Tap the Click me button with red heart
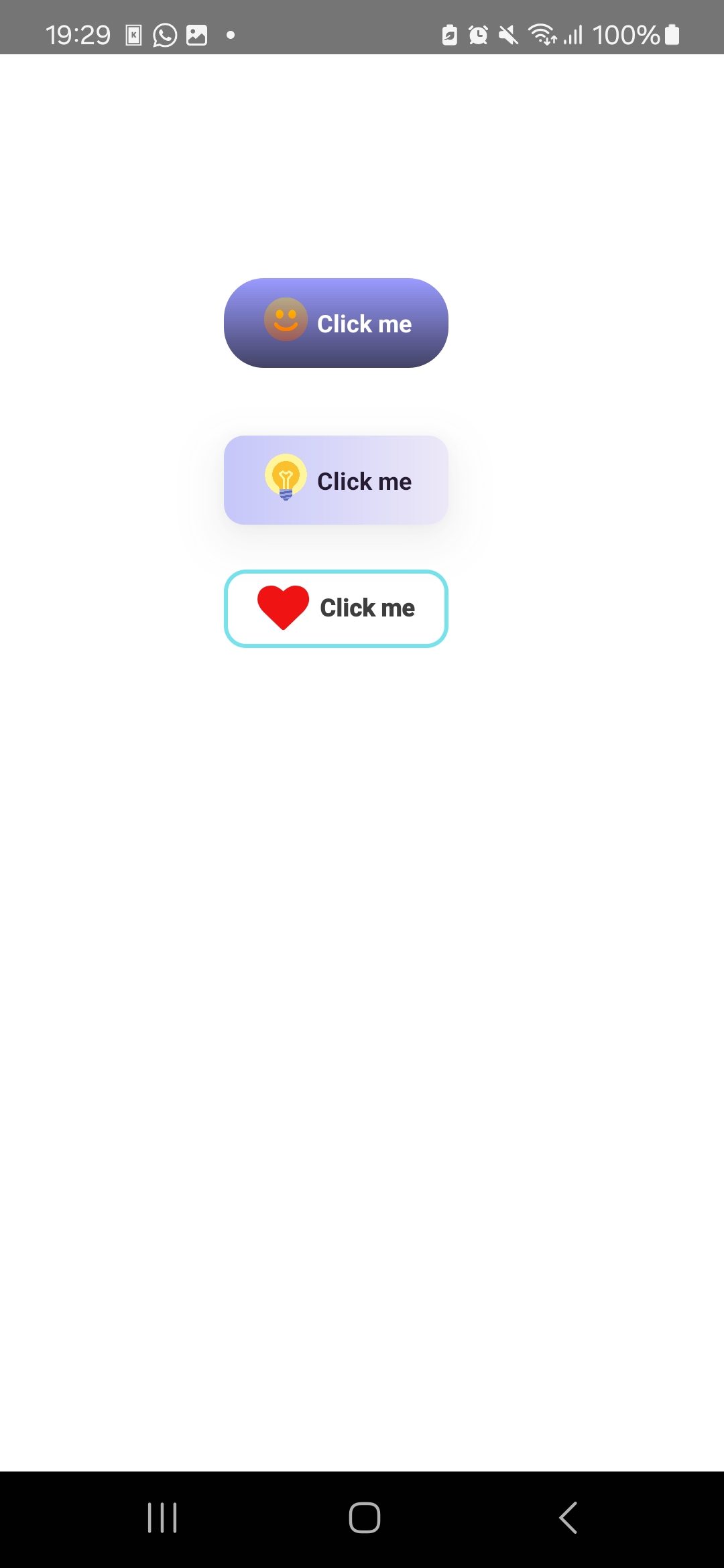724x1568 pixels. (336, 608)
